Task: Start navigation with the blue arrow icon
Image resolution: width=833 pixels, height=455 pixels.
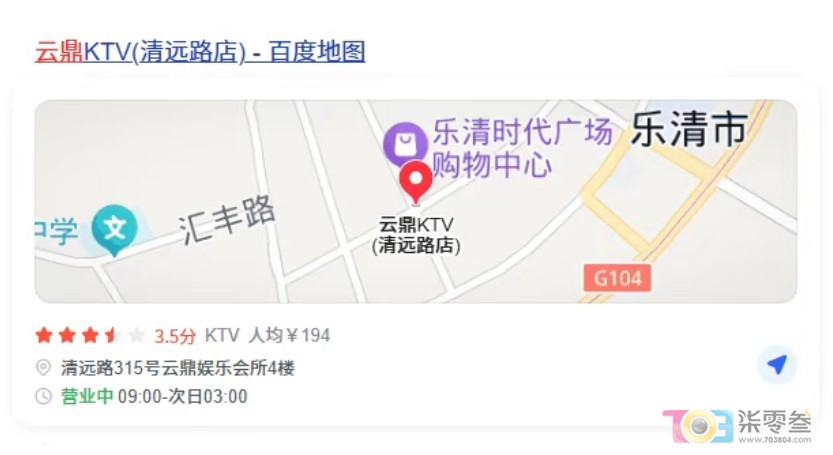Action: tap(776, 366)
